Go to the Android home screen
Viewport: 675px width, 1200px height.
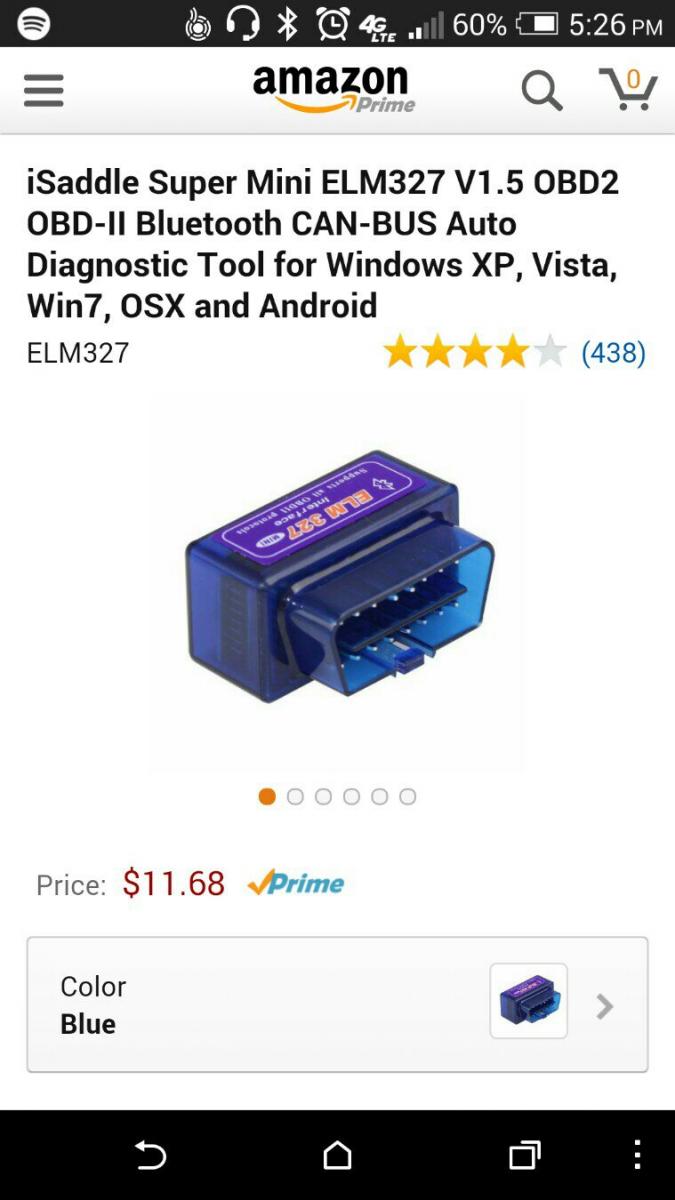[x=338, y=1155]
